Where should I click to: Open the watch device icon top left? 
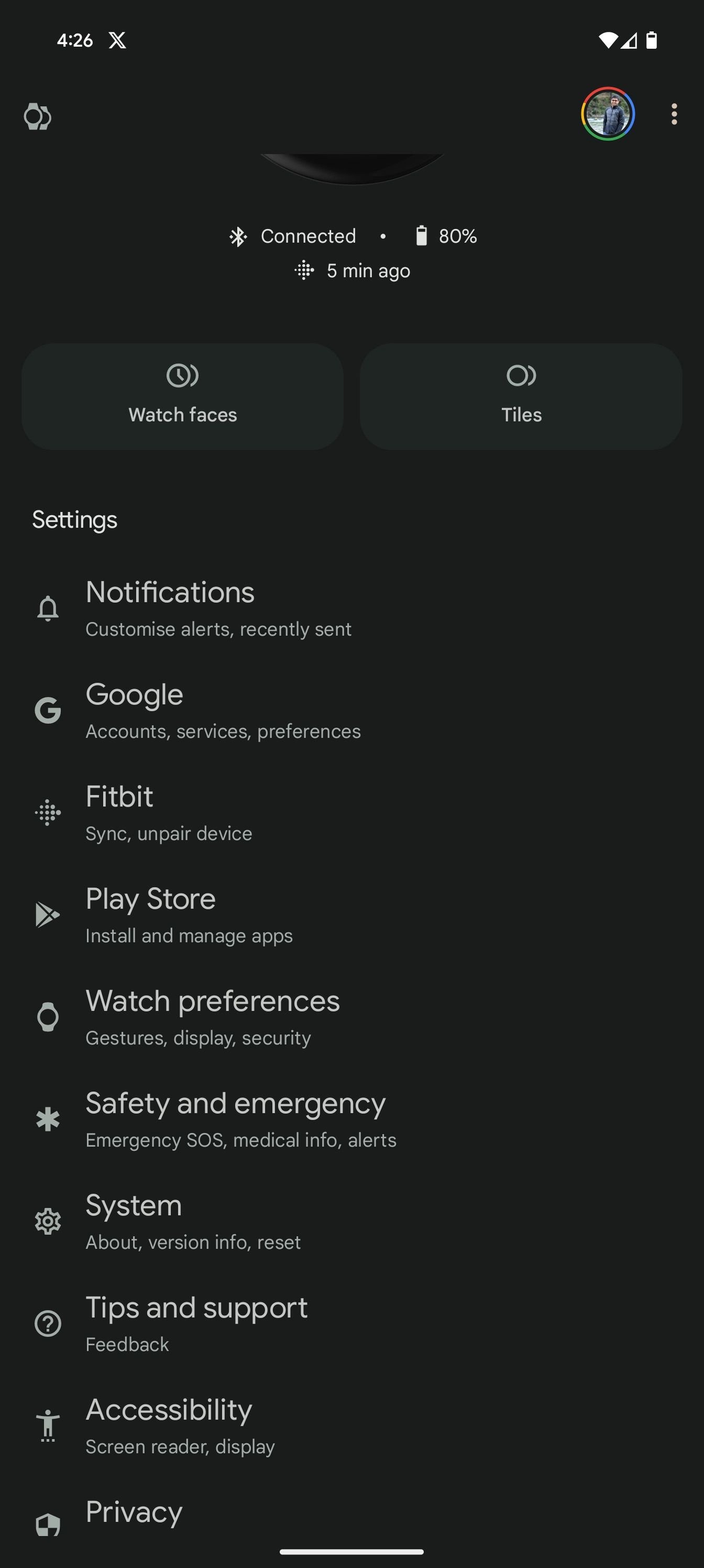pyautogui.click(x=38, y=114)
